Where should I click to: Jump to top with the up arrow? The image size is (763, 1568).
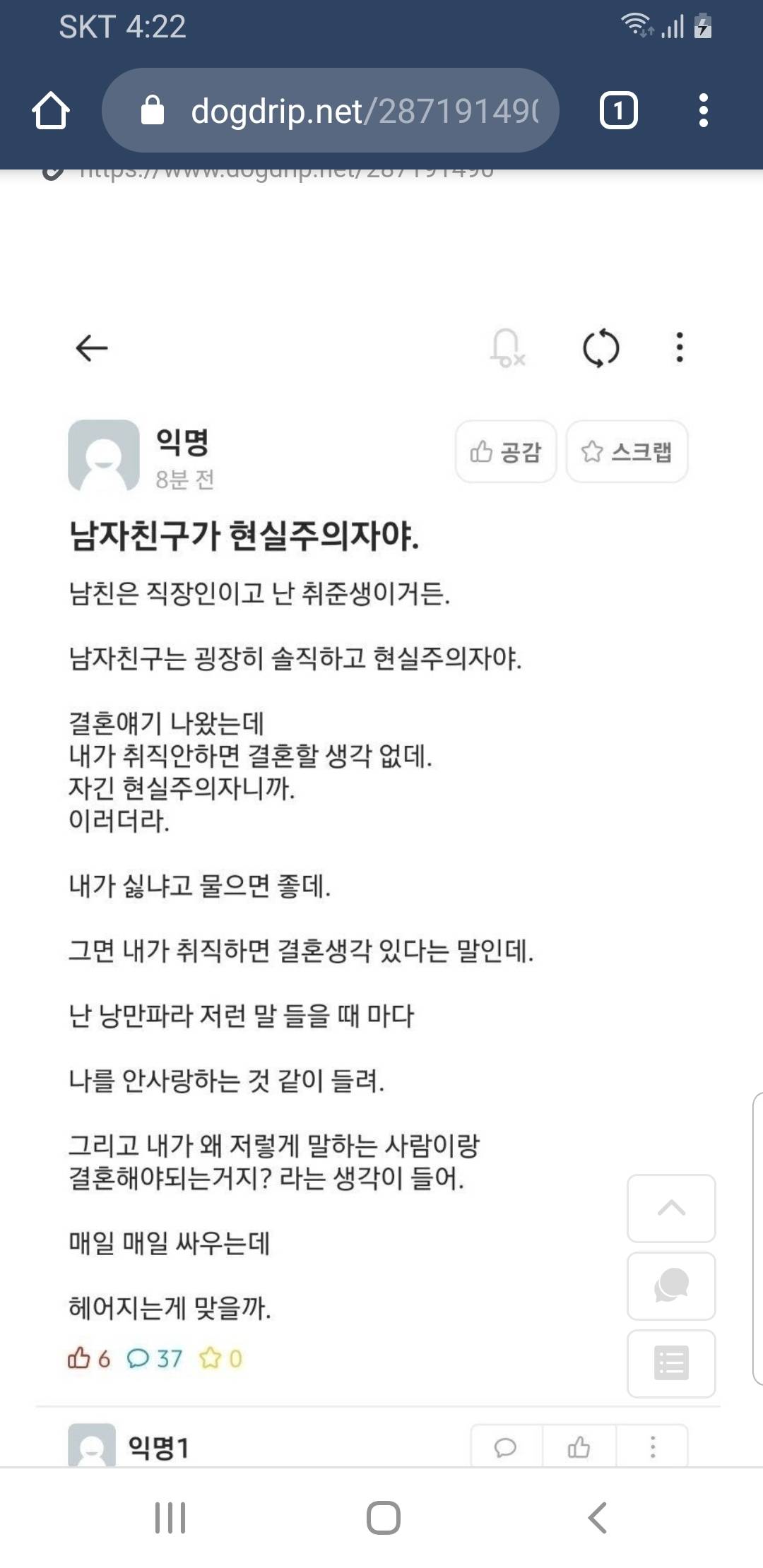coord(671,1208)
